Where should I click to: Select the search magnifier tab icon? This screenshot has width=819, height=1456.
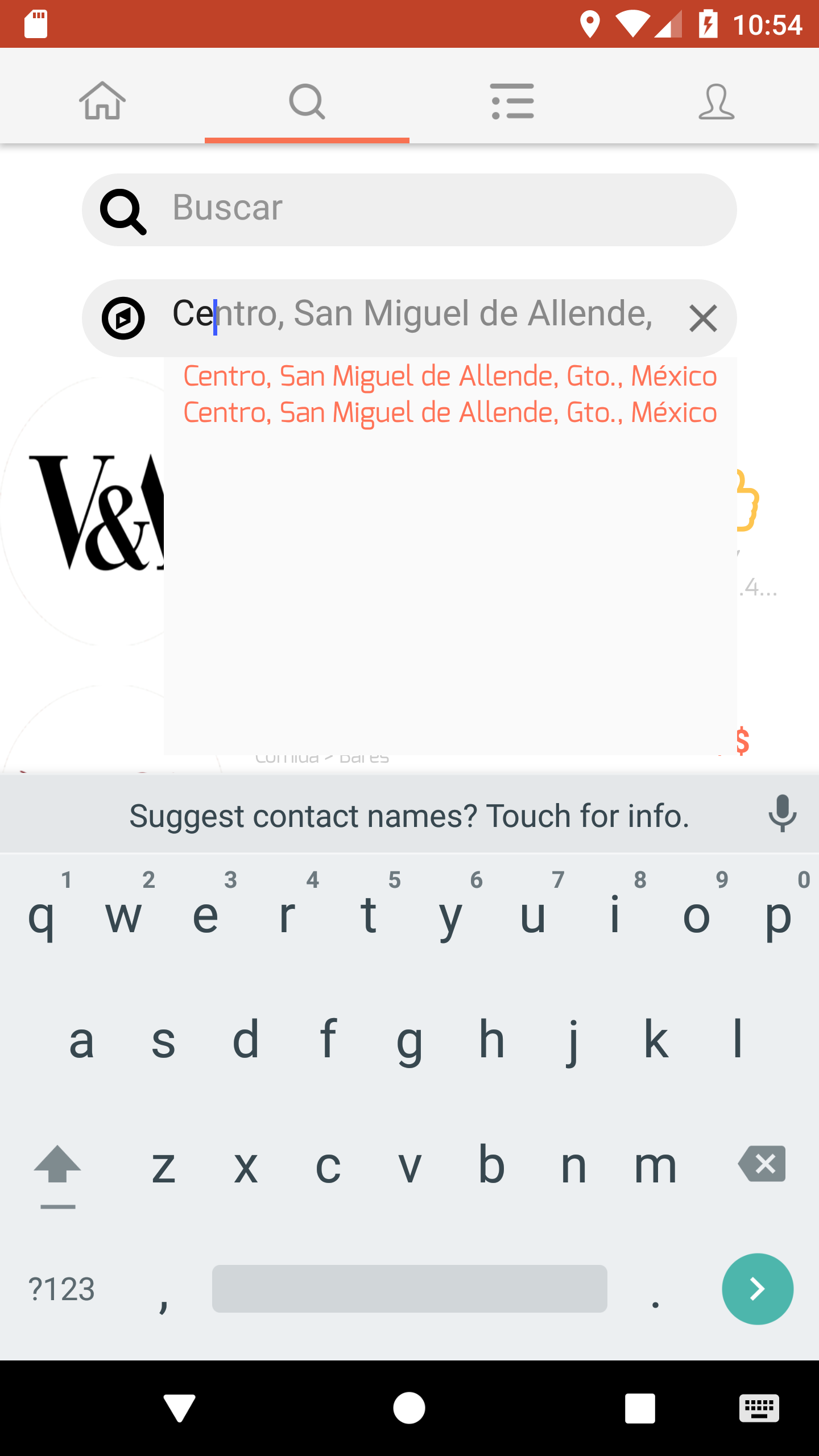point(307,101)
